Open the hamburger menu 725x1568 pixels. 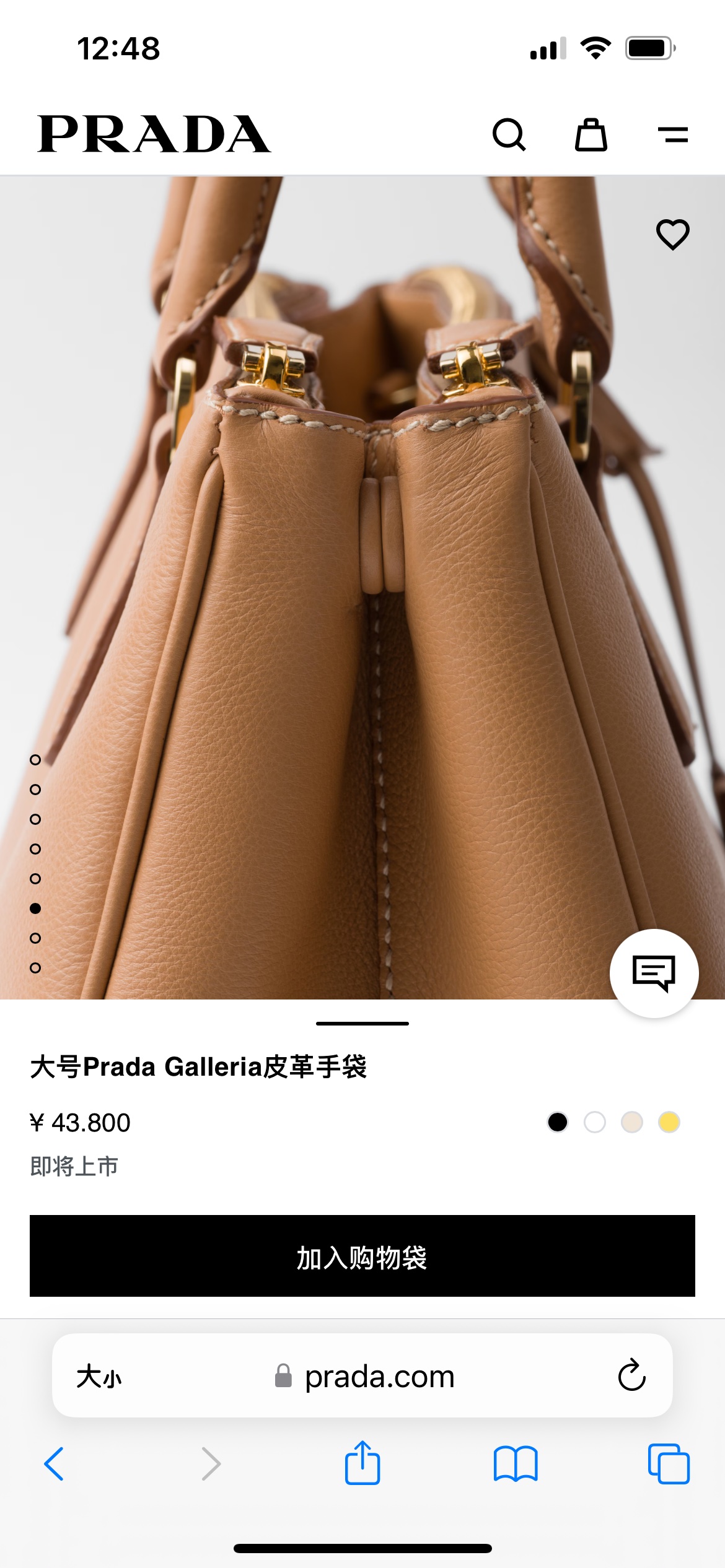click(672, 134)
